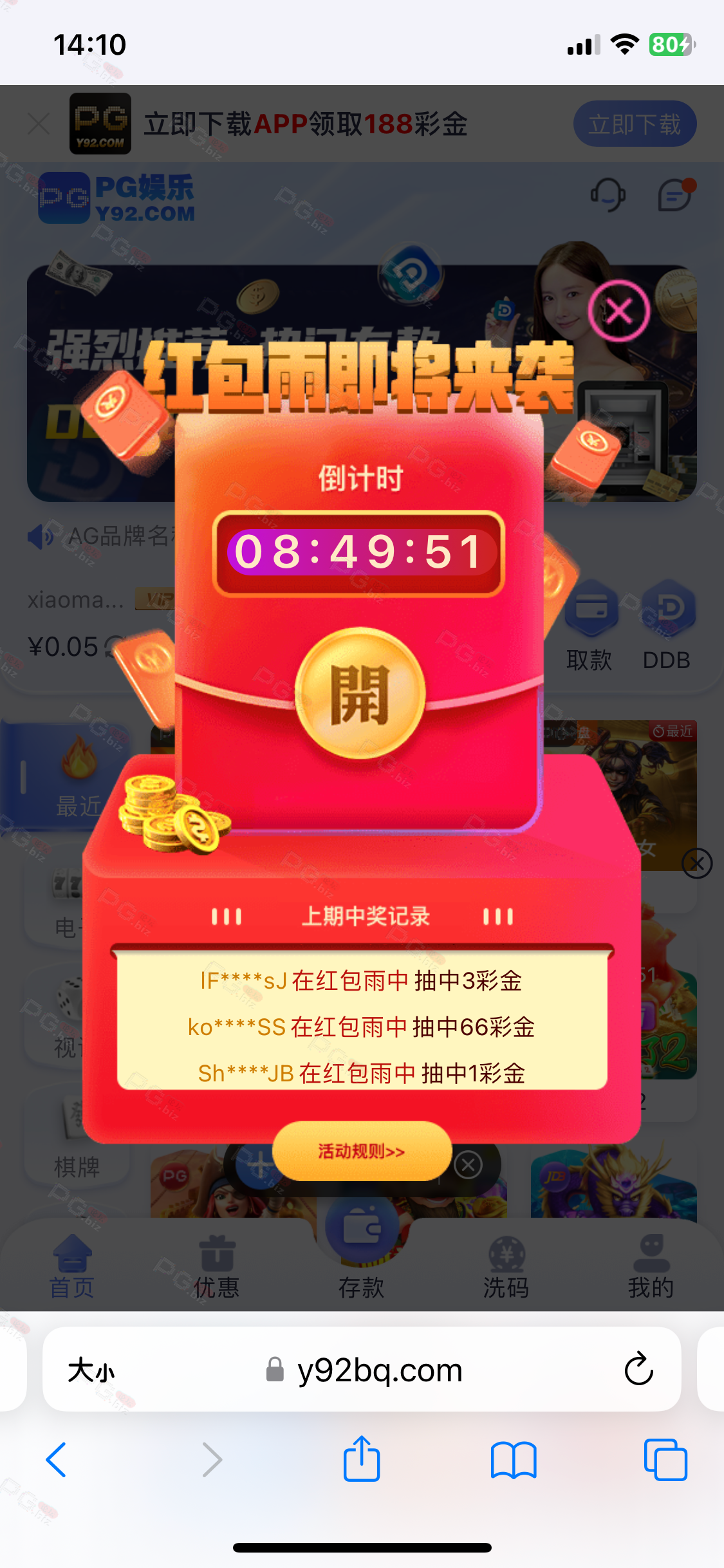Reload the page in Safari

click(638, 1368)
